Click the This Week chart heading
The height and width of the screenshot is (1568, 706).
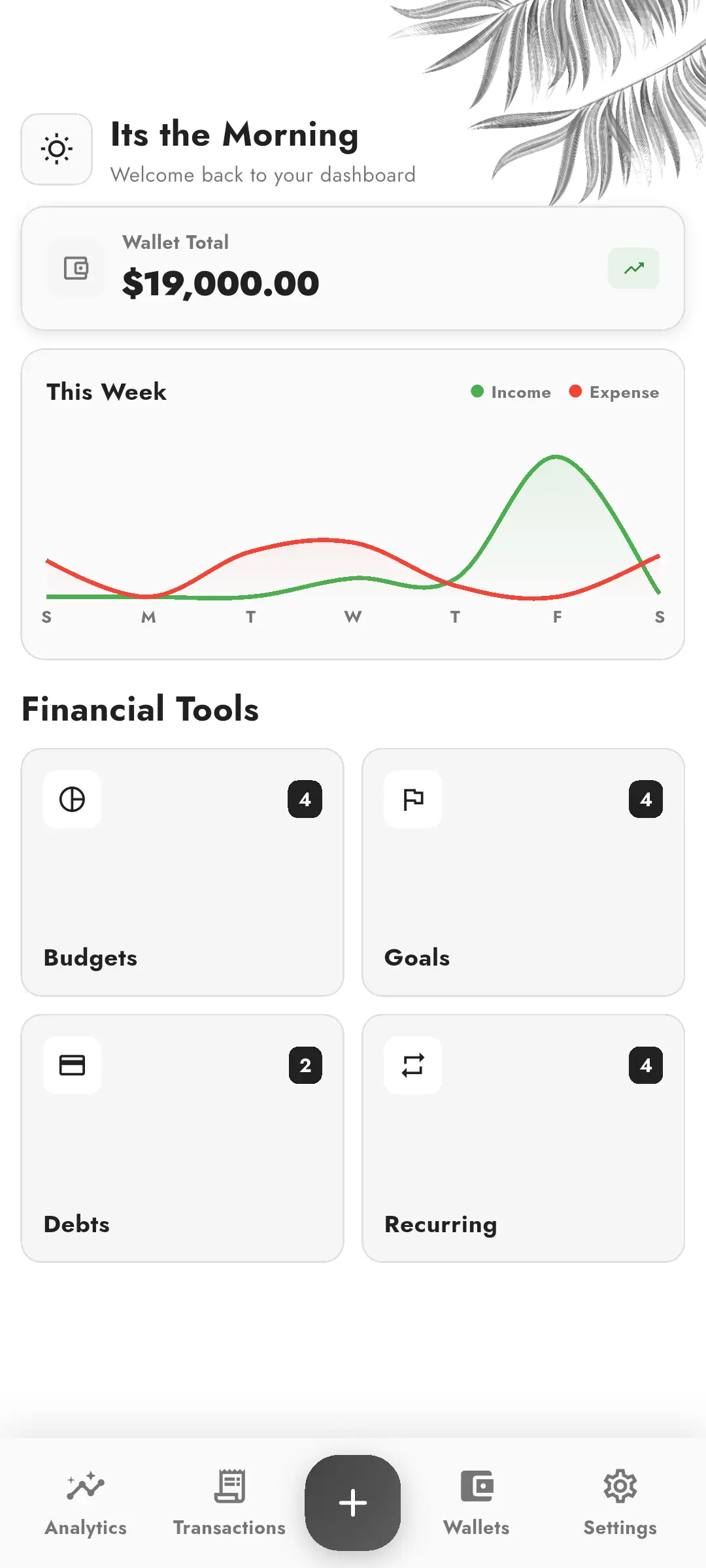click(107, 391)
